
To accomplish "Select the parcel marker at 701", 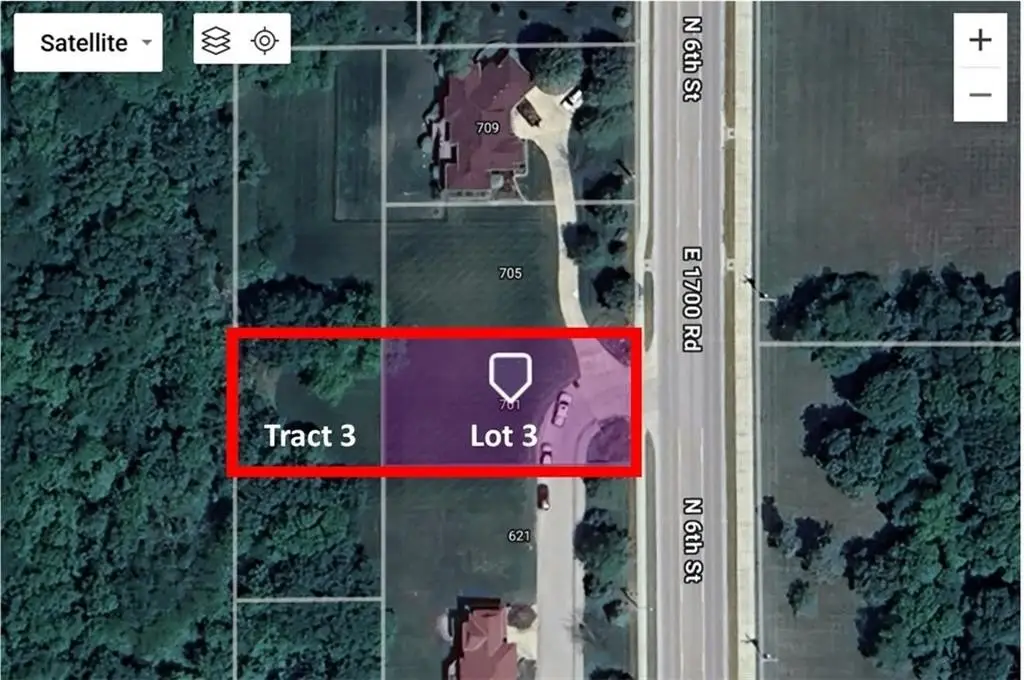I will point(510,376).
